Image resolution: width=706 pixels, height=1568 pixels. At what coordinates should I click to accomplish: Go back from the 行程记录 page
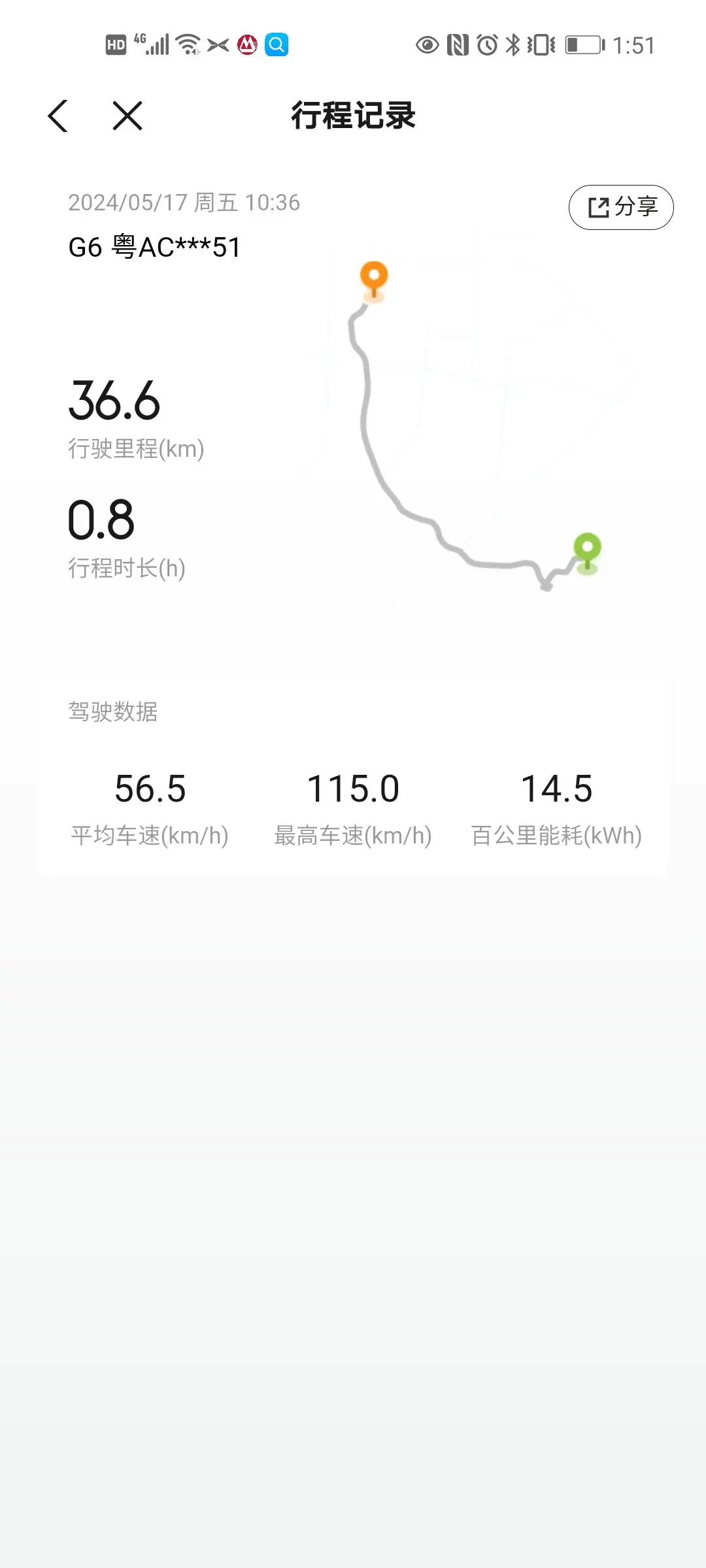click(58, 116)
